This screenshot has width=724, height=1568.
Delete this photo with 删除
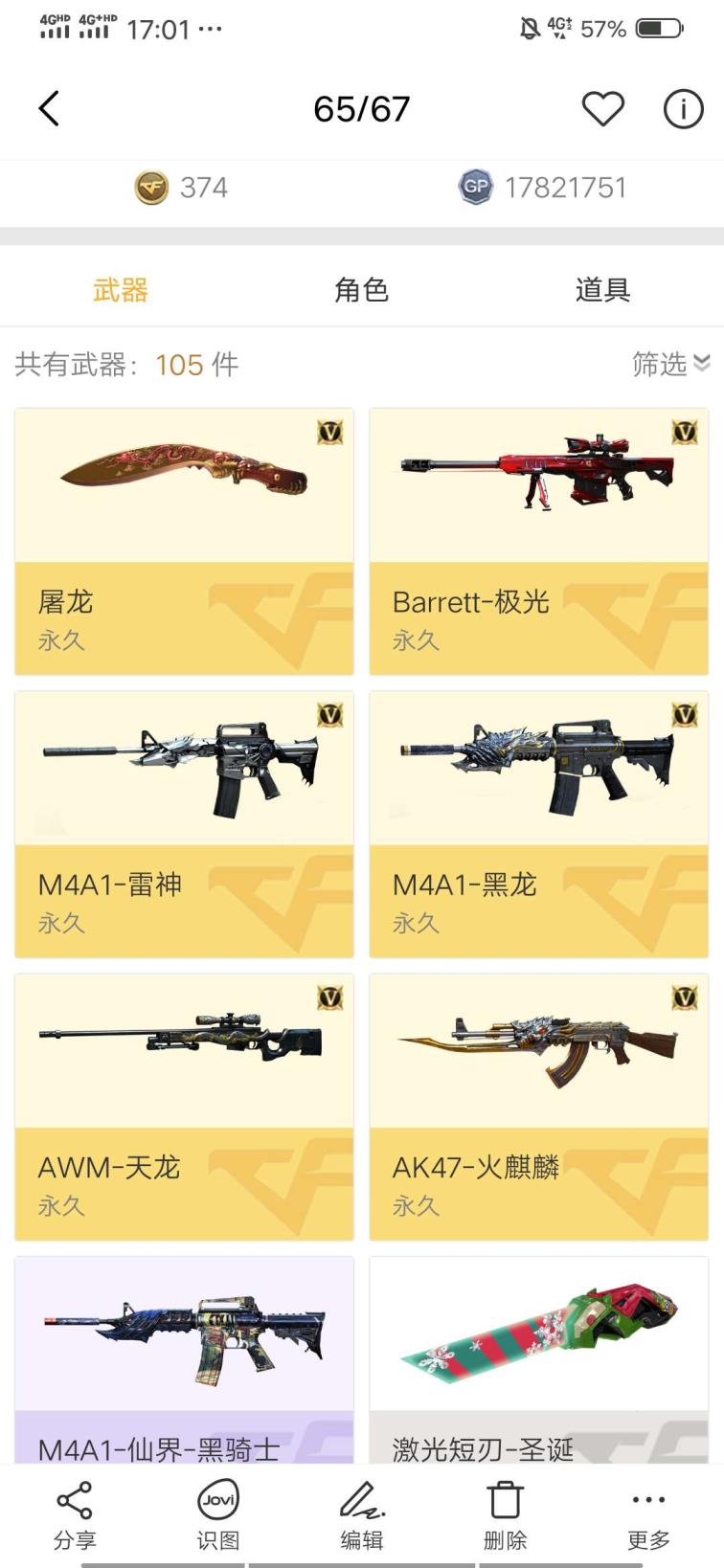505,1513
